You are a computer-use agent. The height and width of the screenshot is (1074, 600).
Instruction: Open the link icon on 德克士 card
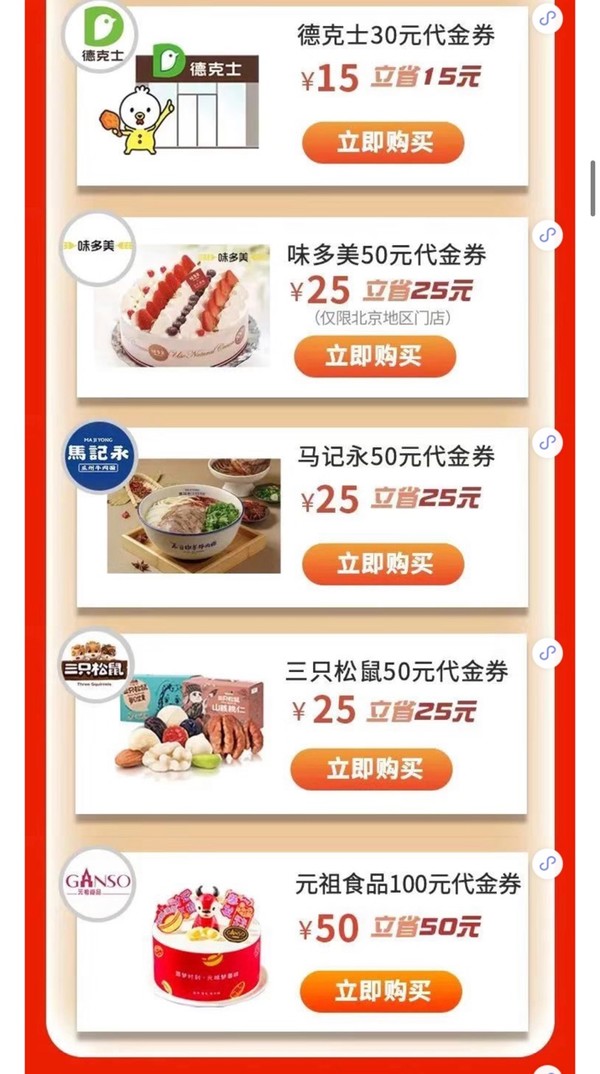point(547,18)
